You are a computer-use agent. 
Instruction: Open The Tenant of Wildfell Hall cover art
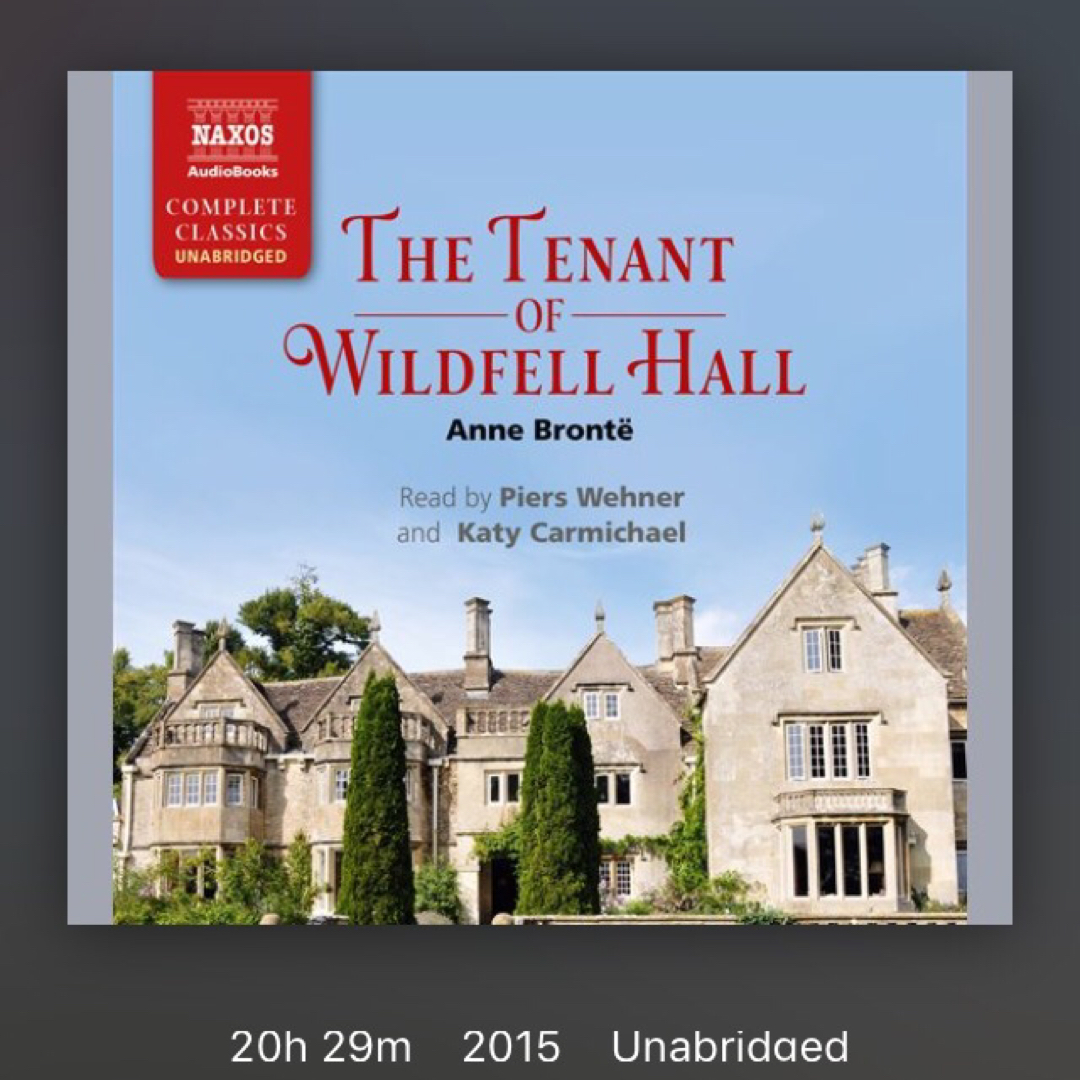(540, 497)
